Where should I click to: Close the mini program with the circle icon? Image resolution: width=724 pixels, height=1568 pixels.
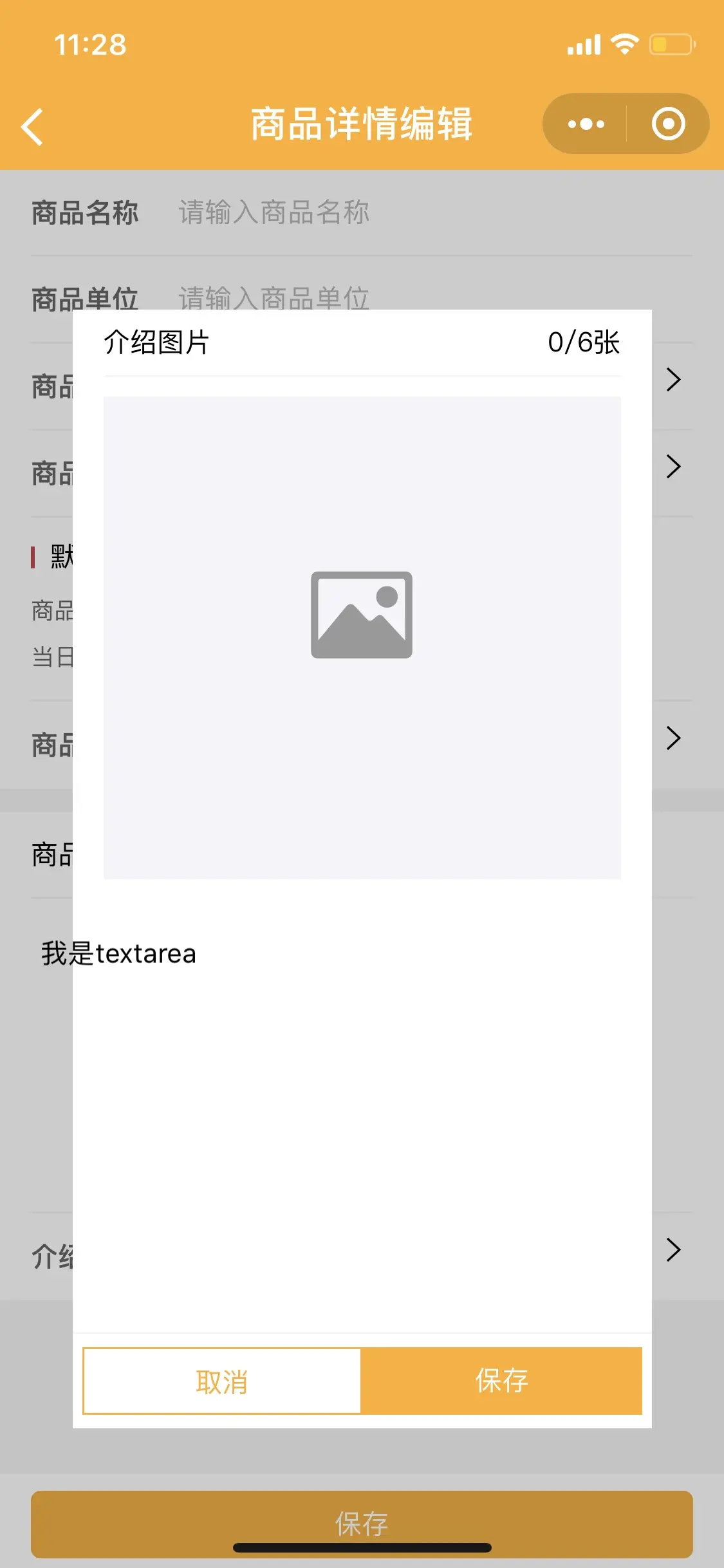click(668, 124)
